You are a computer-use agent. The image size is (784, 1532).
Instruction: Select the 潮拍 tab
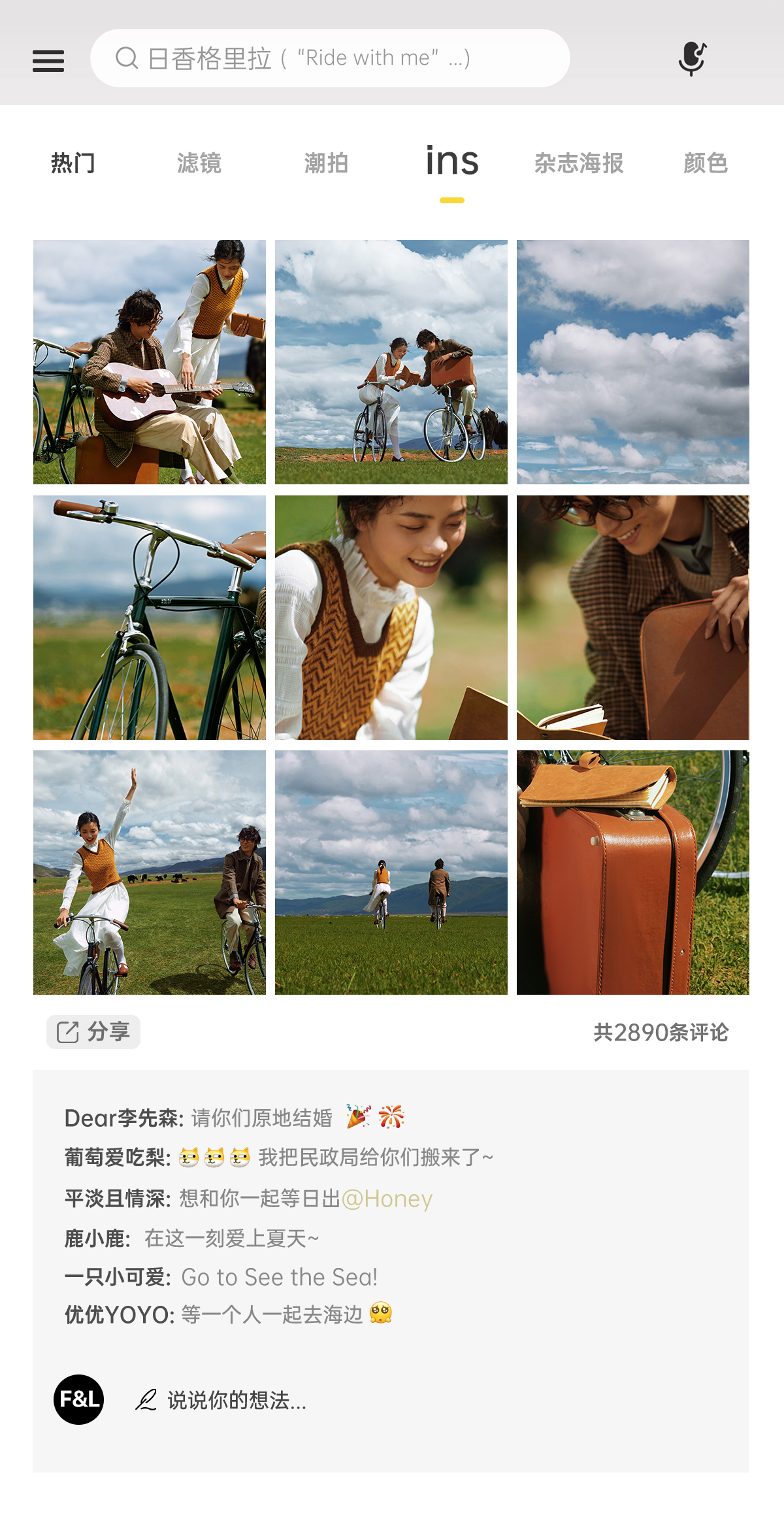[326, 163]
